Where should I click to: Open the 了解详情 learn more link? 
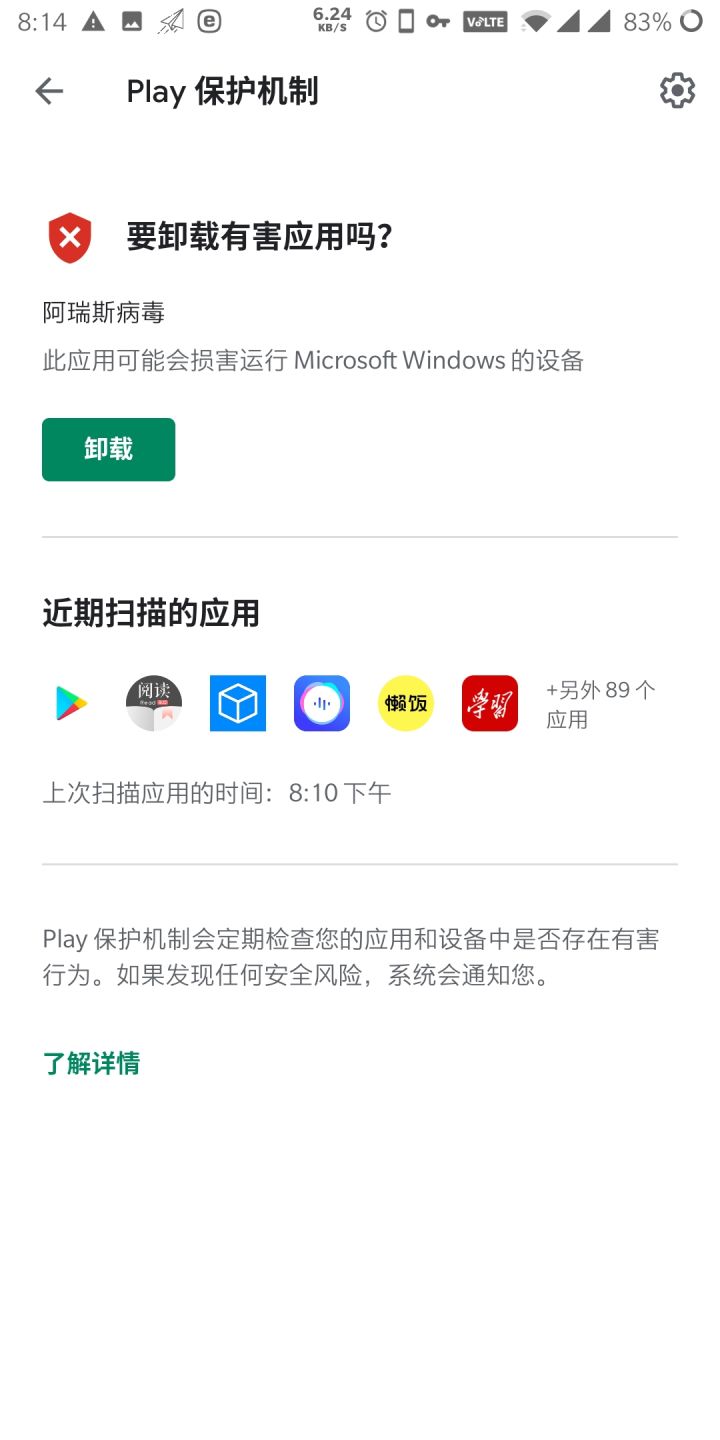click(91, 1063)
